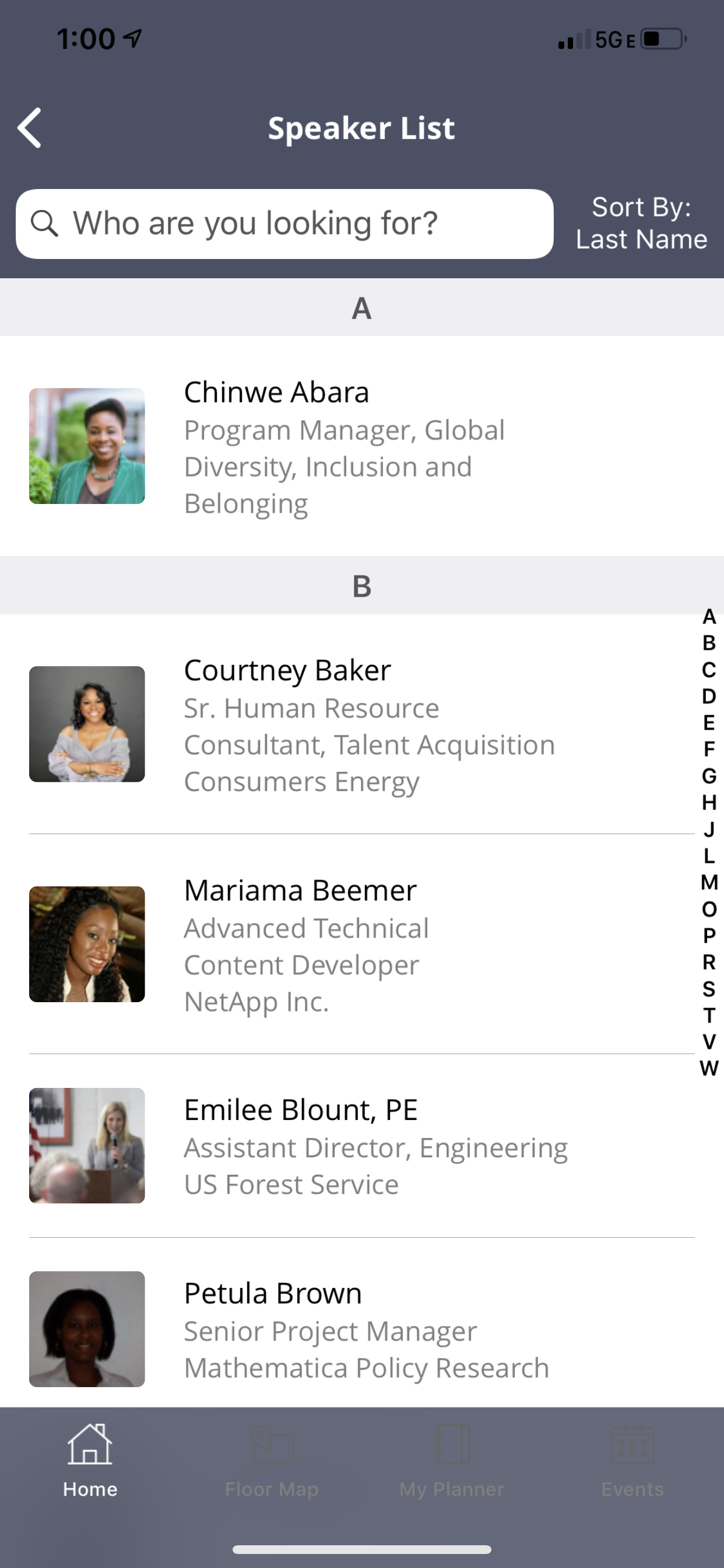Image resolution: width=724 pixels, height=1568 pixels.
Task: Open the My Planner tab
Action: [x=452, y=1461]
